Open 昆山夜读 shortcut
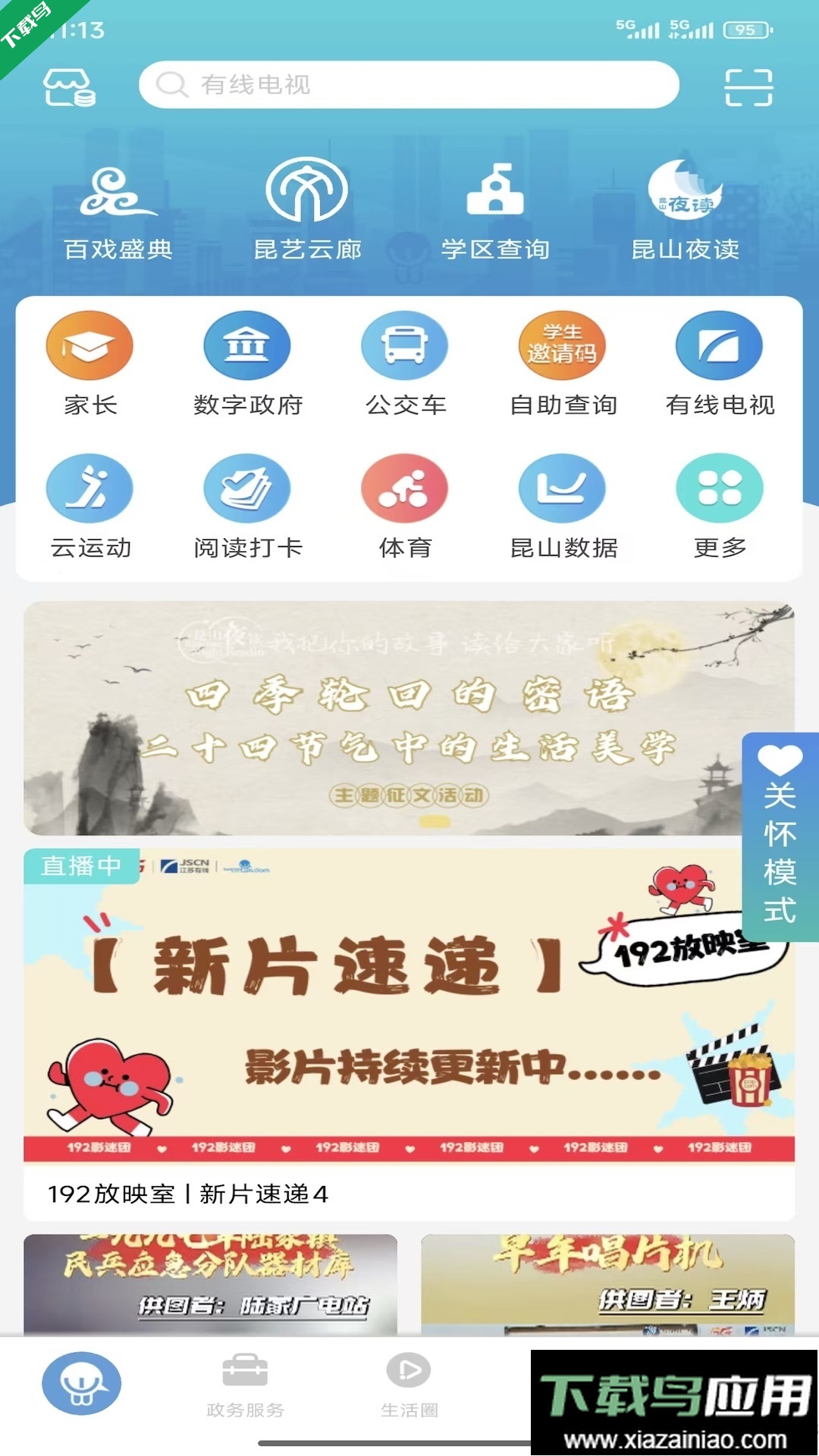The image size is (819, 1456). click(x=685, y=209)
